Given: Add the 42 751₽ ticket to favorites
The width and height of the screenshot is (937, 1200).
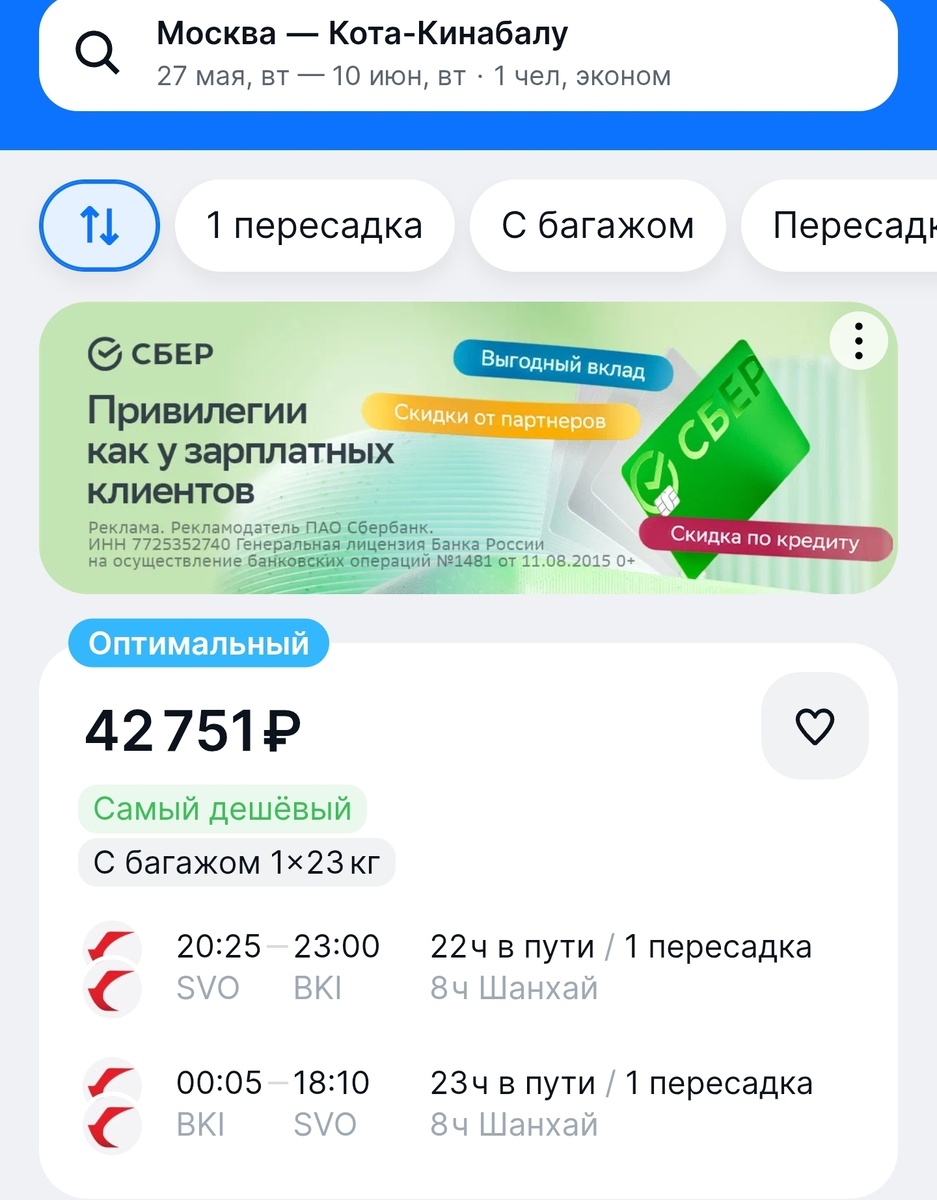Looking at the screenshot, I should pos(814,726).
